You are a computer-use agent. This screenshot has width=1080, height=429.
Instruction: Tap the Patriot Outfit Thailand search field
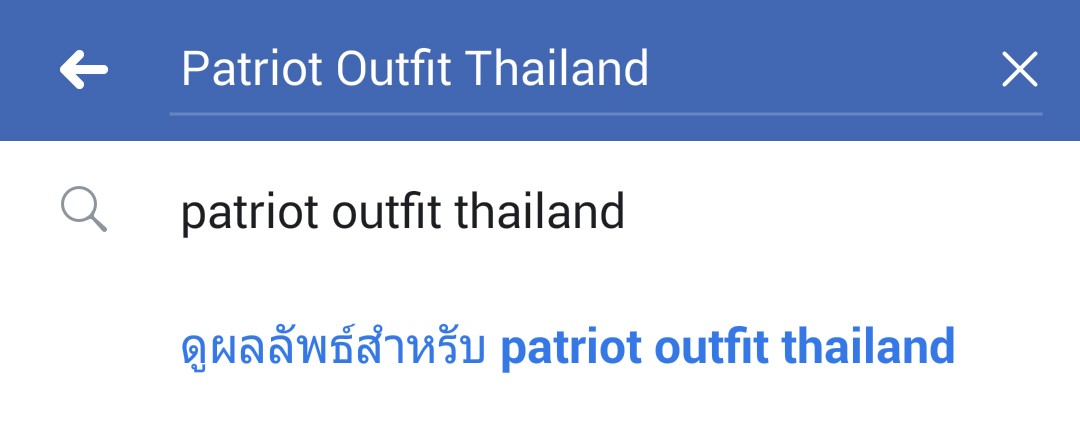coord(560,70)
